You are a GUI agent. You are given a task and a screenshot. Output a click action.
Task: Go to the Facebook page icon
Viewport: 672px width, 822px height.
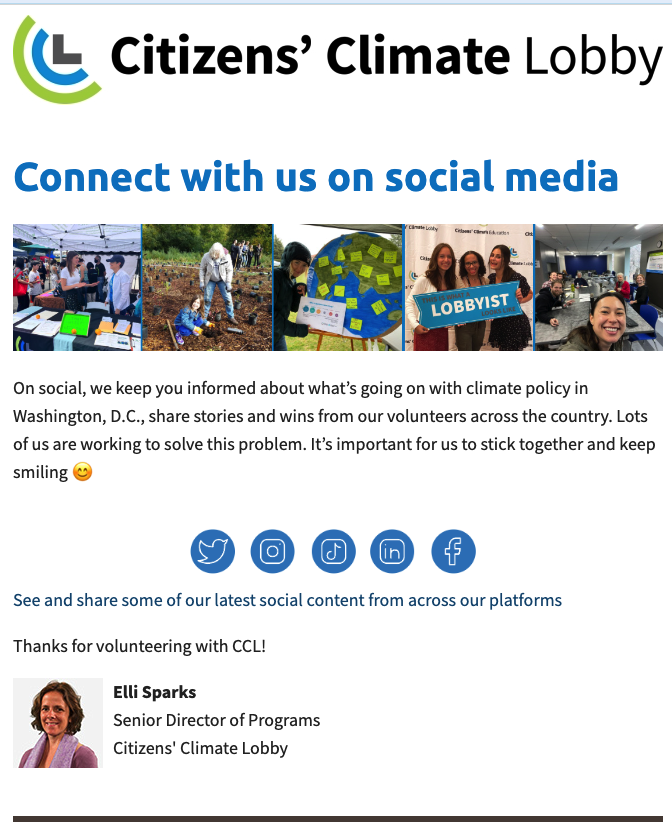[453, 551]
